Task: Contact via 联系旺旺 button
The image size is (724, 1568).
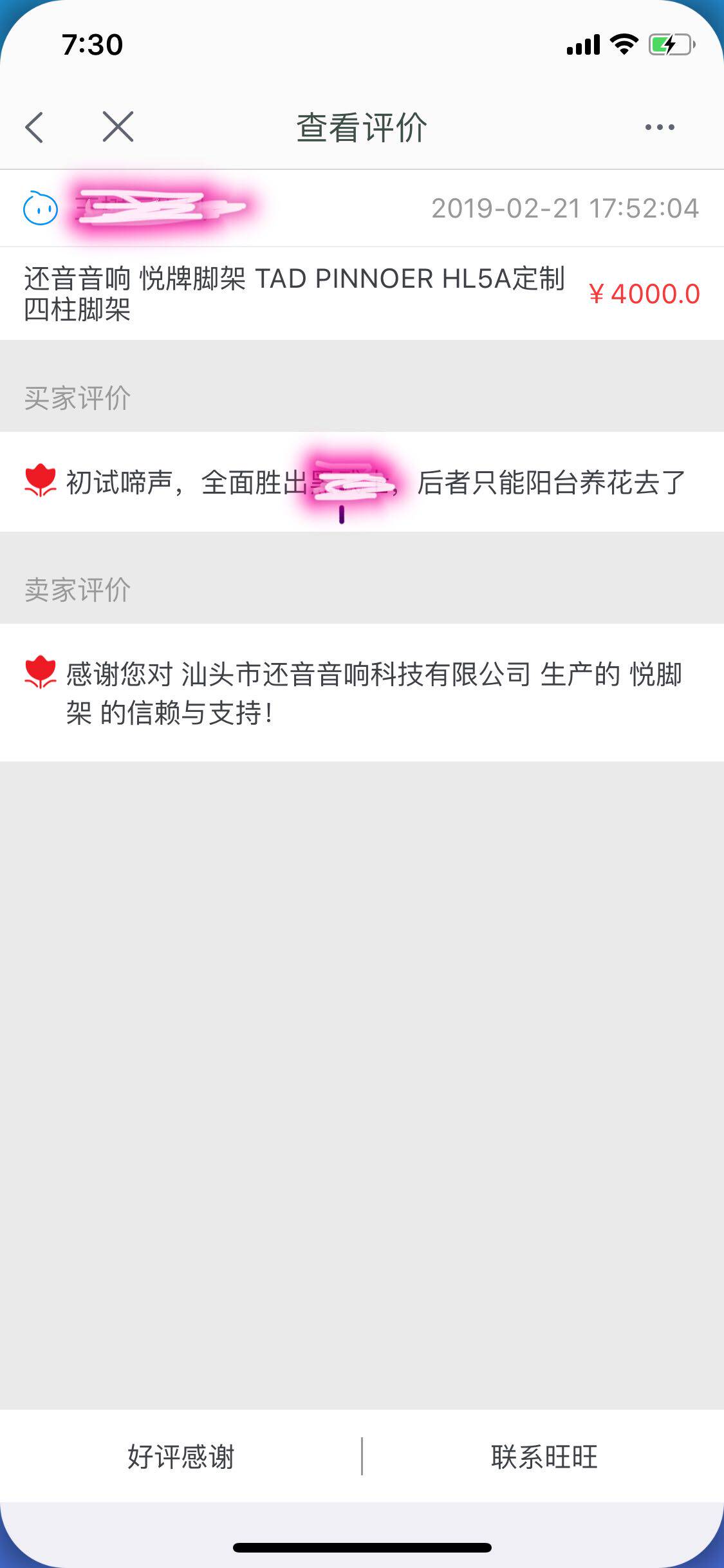Action: coord(544,1457)
